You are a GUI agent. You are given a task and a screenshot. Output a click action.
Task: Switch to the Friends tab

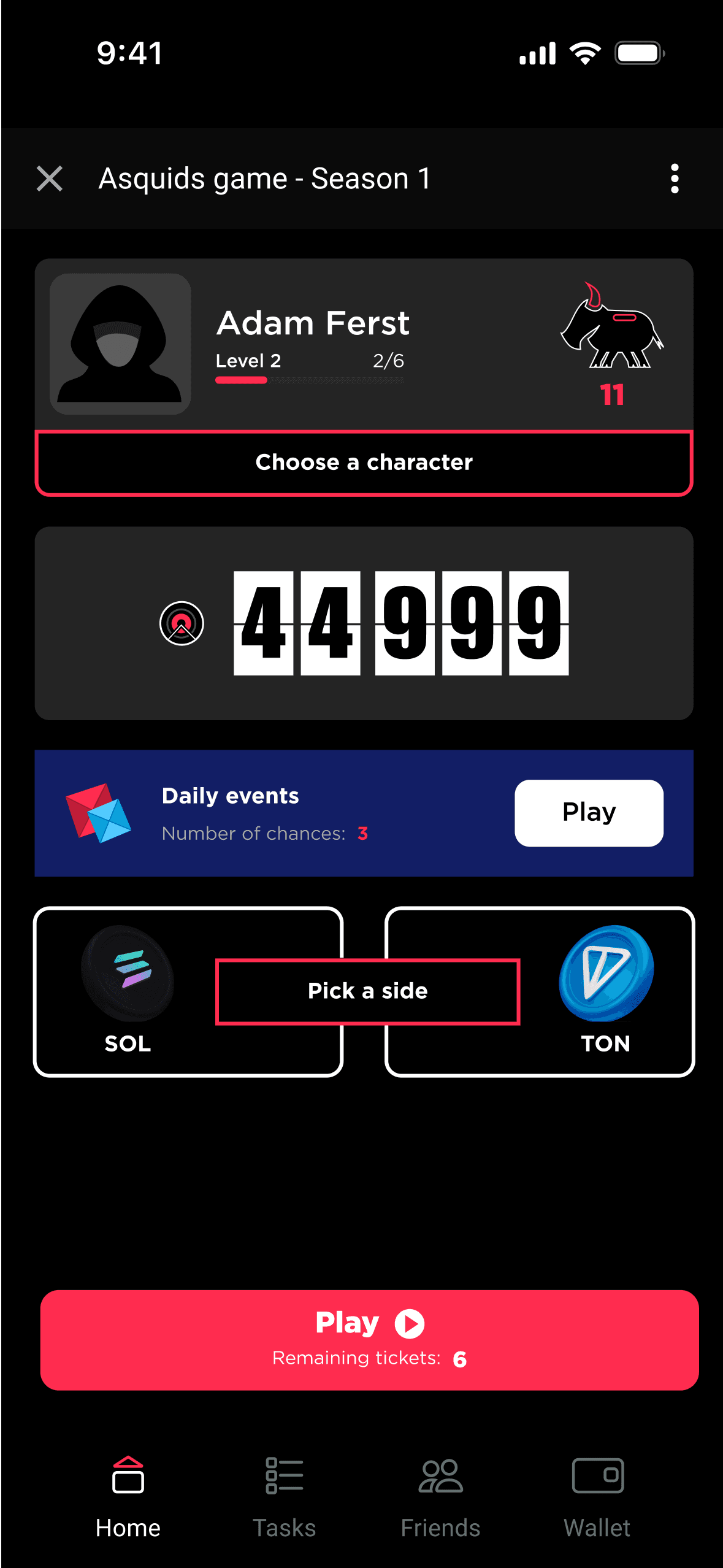[440, 1497]
